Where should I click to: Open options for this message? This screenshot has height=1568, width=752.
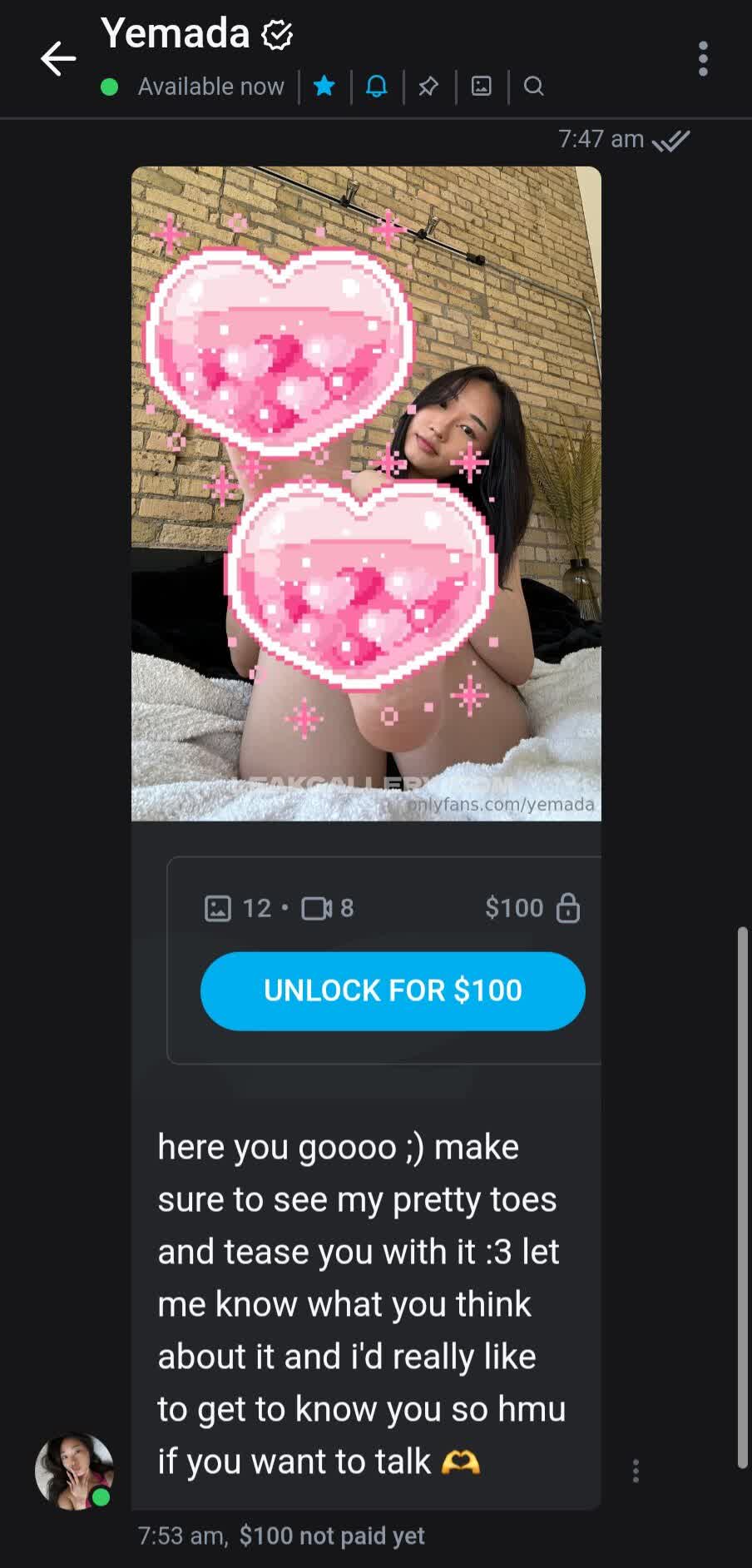[636, 1471]
